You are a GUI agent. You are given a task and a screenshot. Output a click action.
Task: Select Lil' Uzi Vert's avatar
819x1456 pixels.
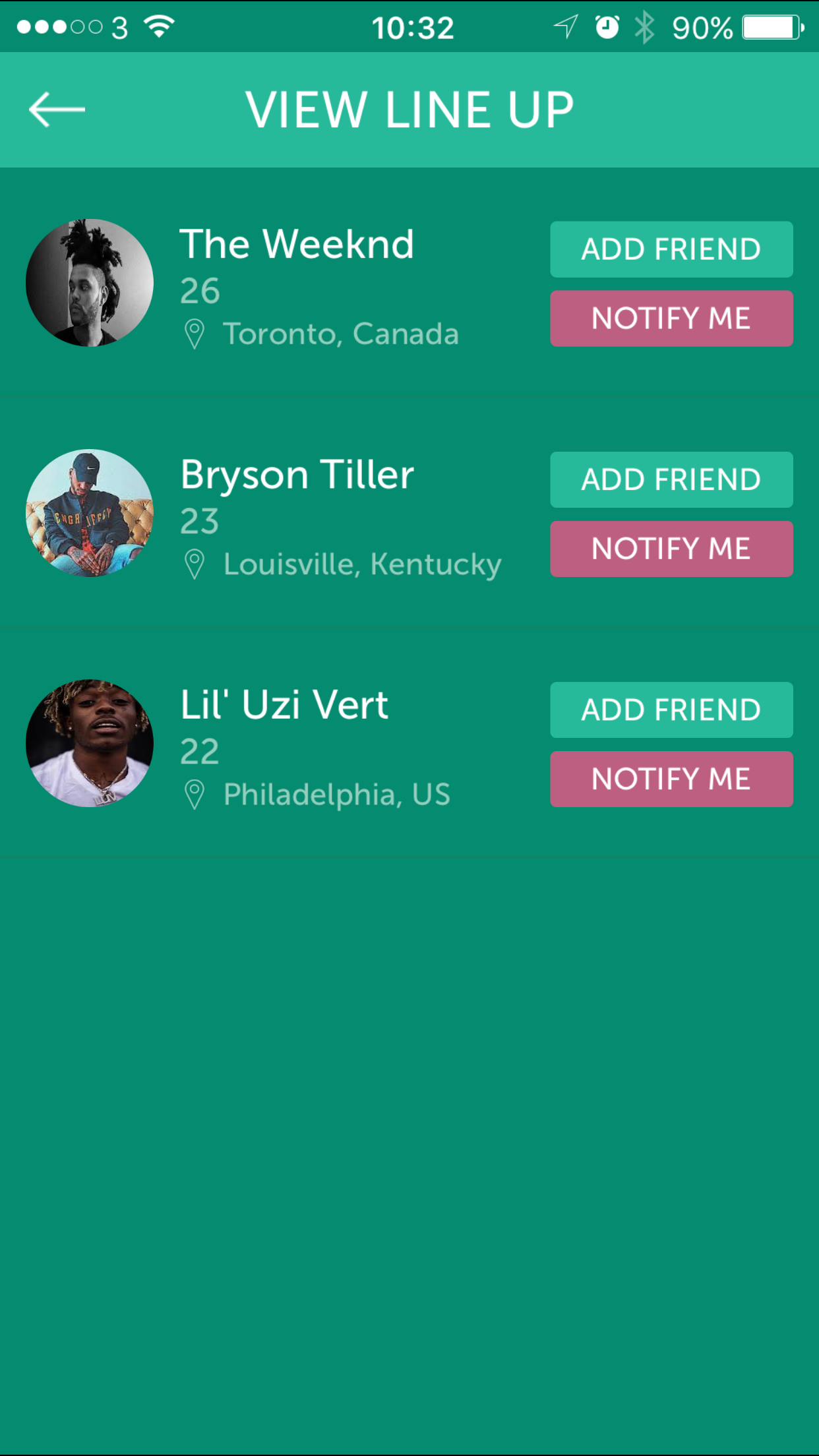(x=90, y=743)
